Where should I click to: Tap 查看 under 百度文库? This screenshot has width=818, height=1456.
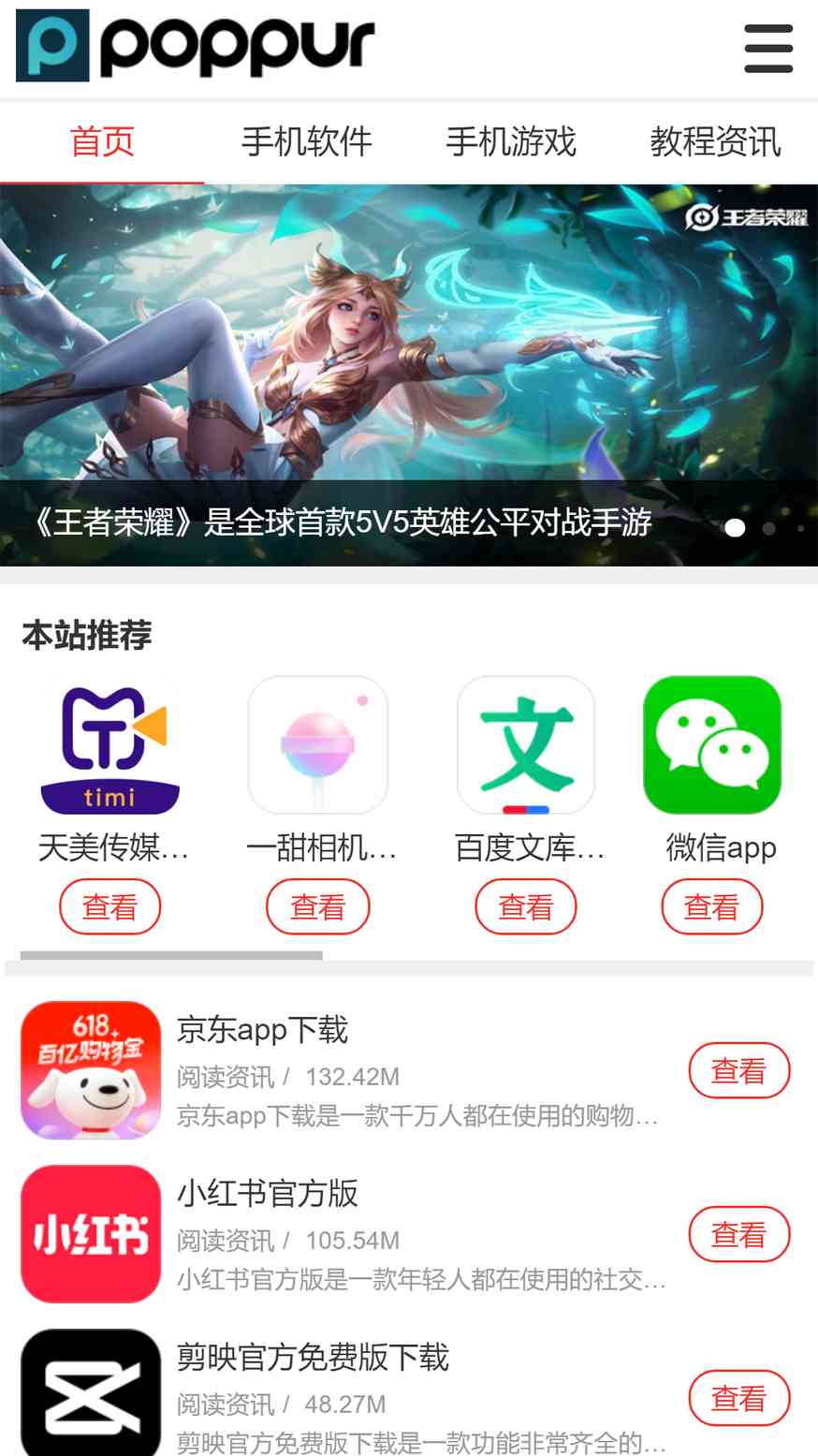(525, 906)
